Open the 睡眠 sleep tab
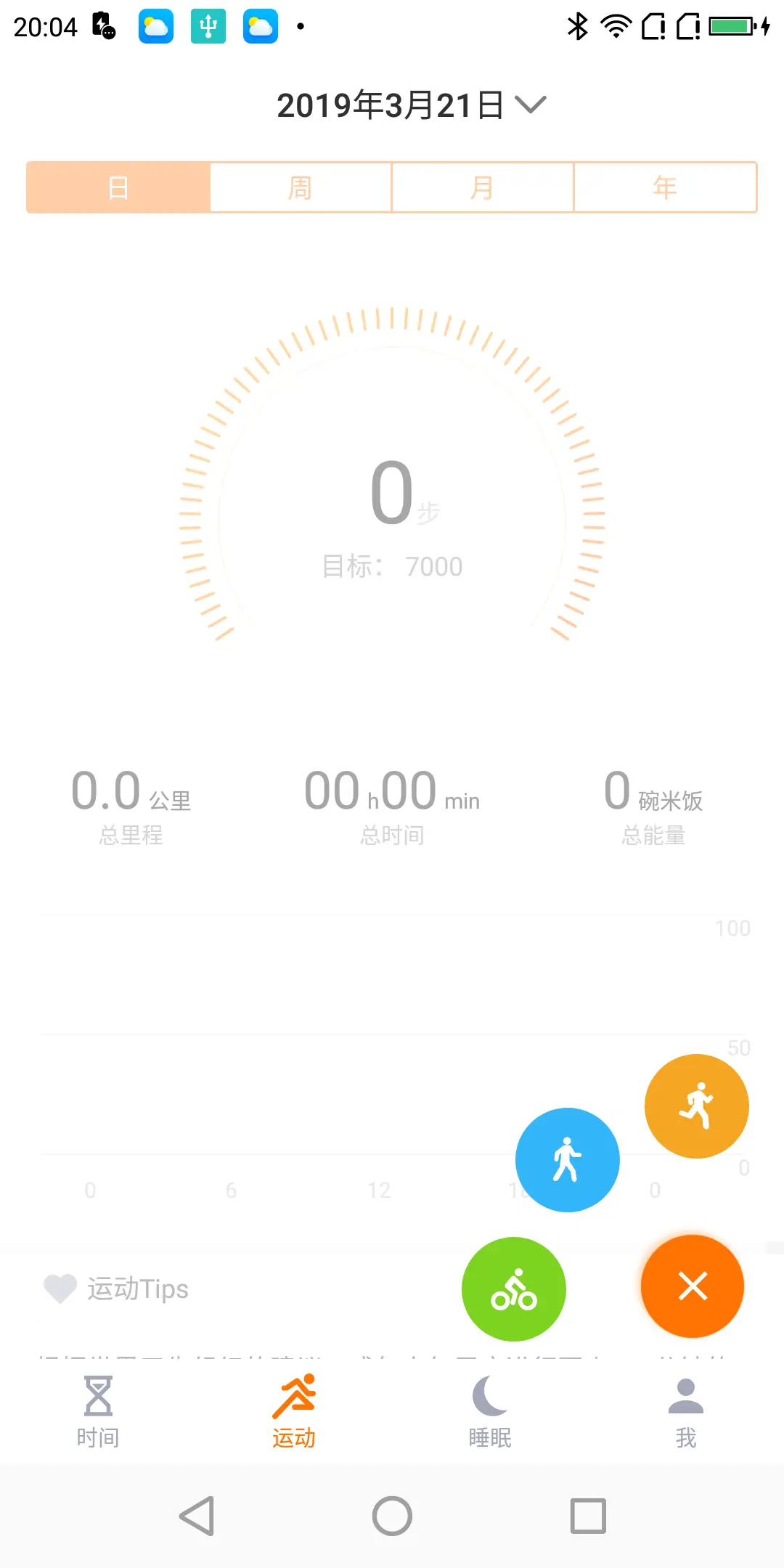Image resolution: width=784 pixels, height=1568 pixels. (490, 1412)
